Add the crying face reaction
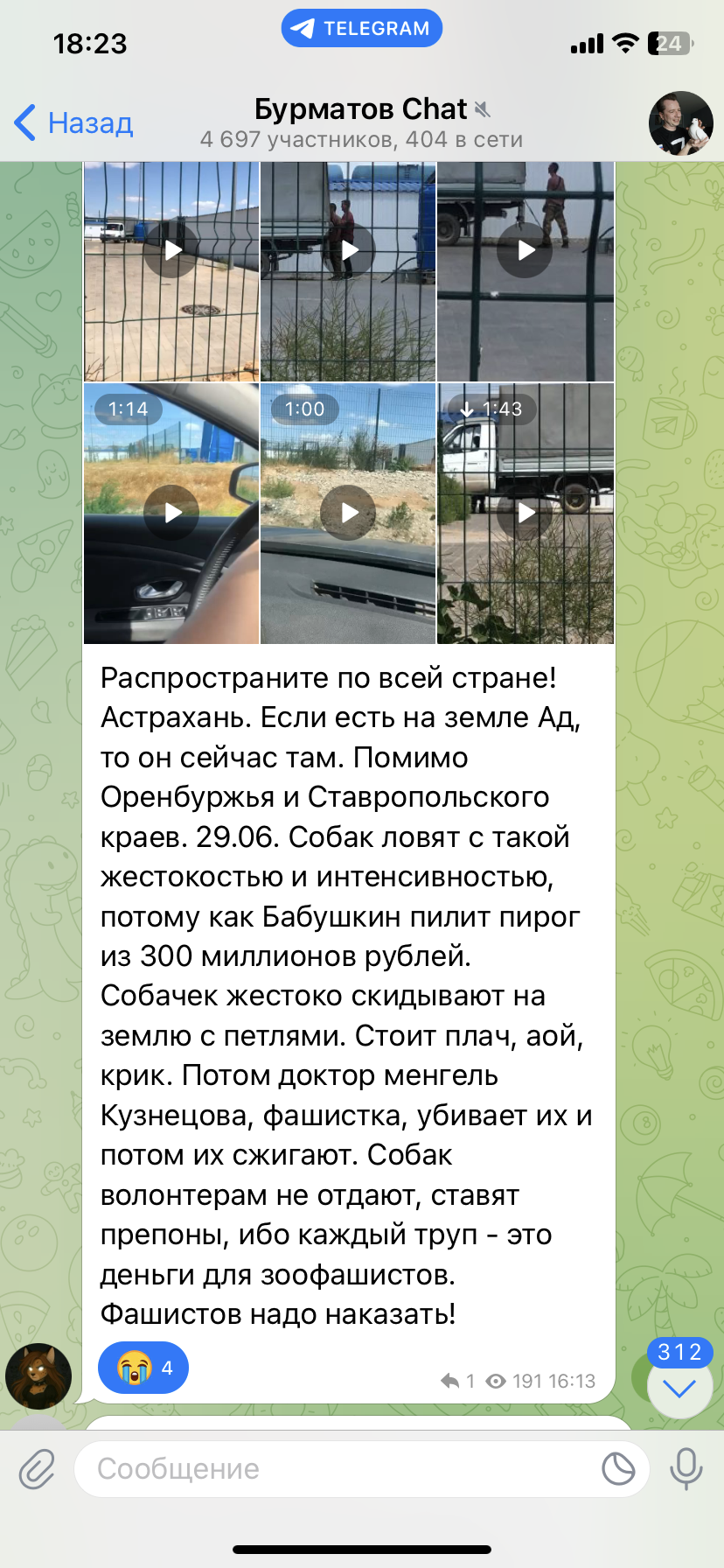 click(x=143, y=1367)
